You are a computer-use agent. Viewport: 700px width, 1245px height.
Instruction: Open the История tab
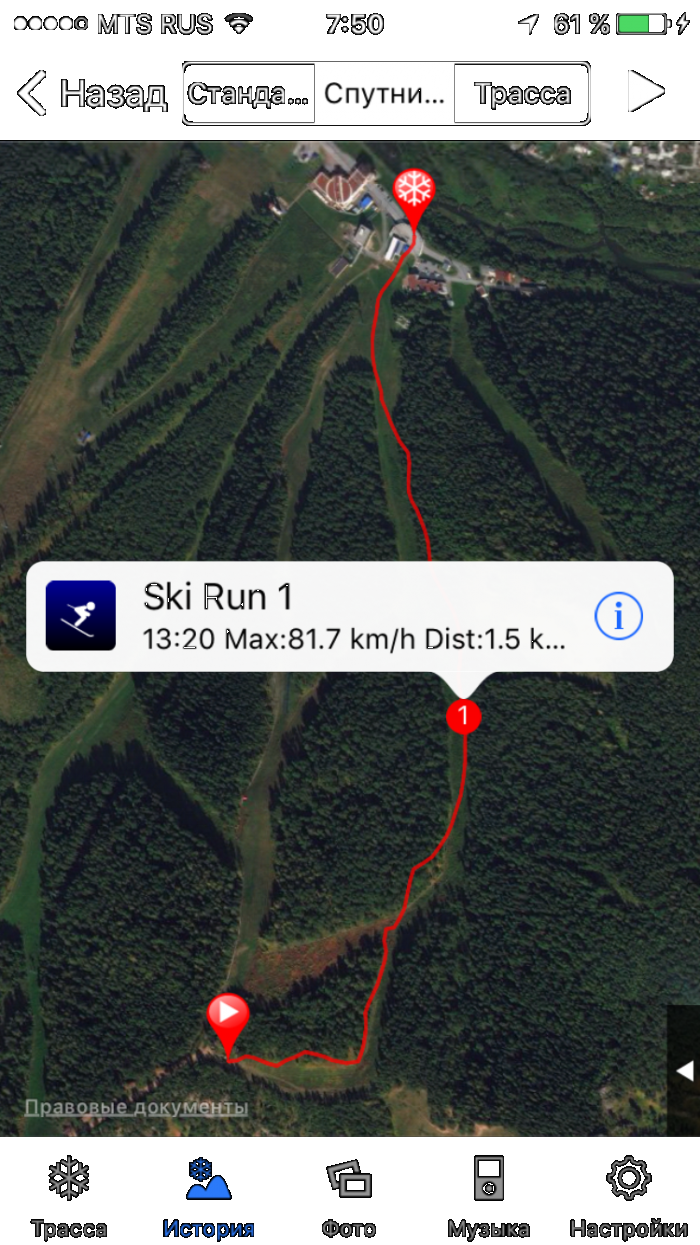[x=209, y=1196]
